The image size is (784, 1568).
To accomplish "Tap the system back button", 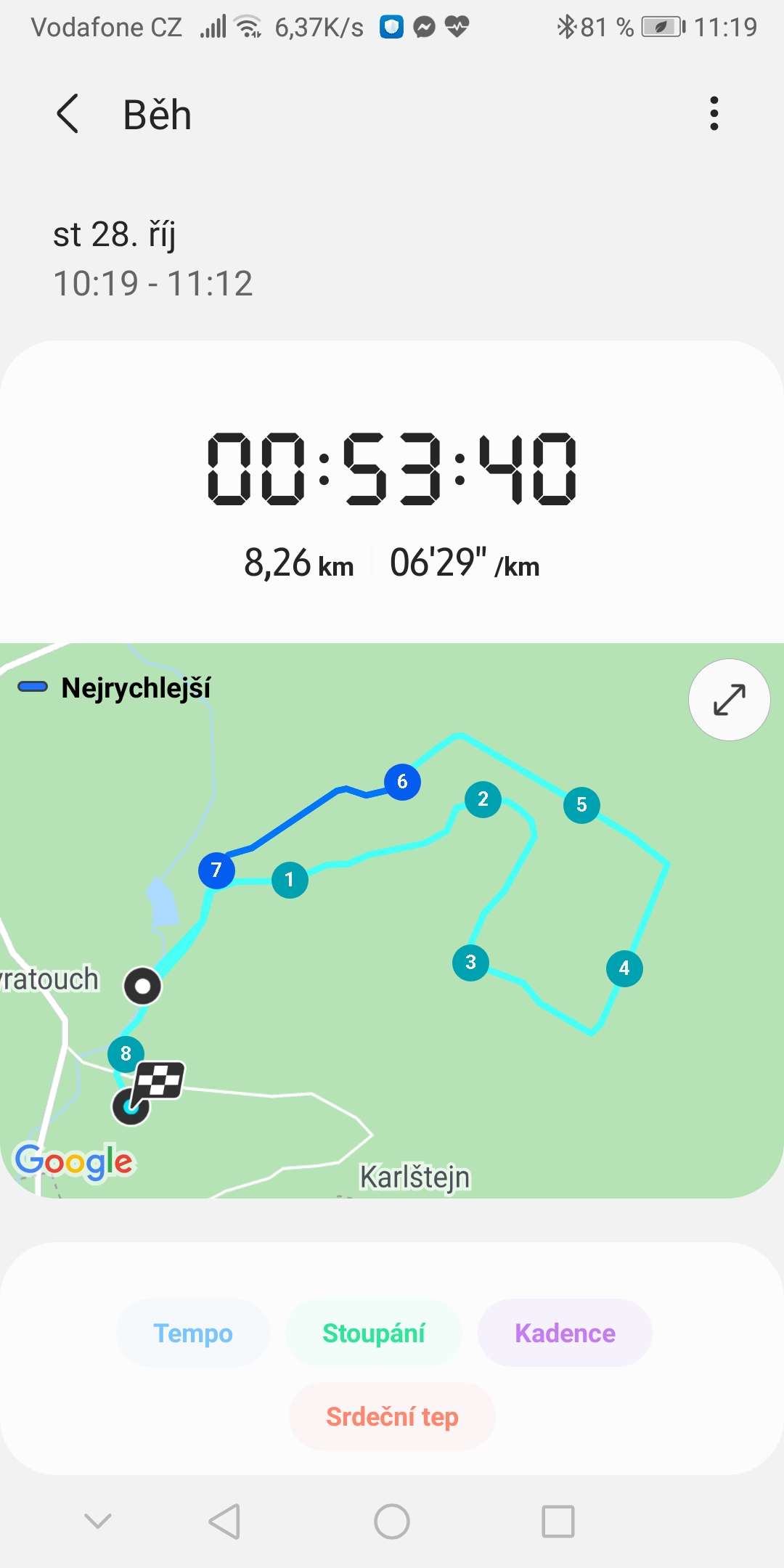I will [x=224, y=1521].
